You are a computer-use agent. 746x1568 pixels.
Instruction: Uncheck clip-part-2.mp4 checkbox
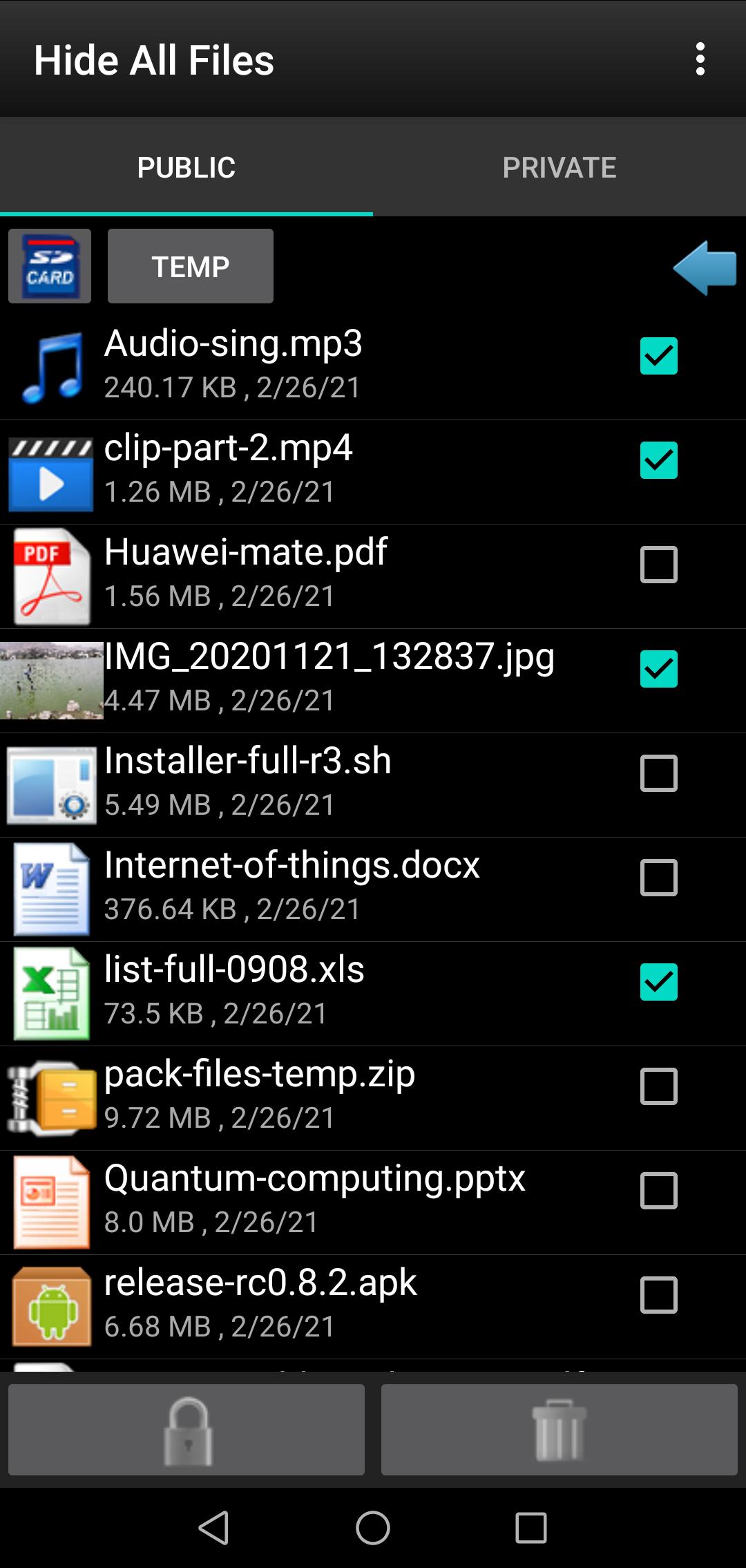659,460
